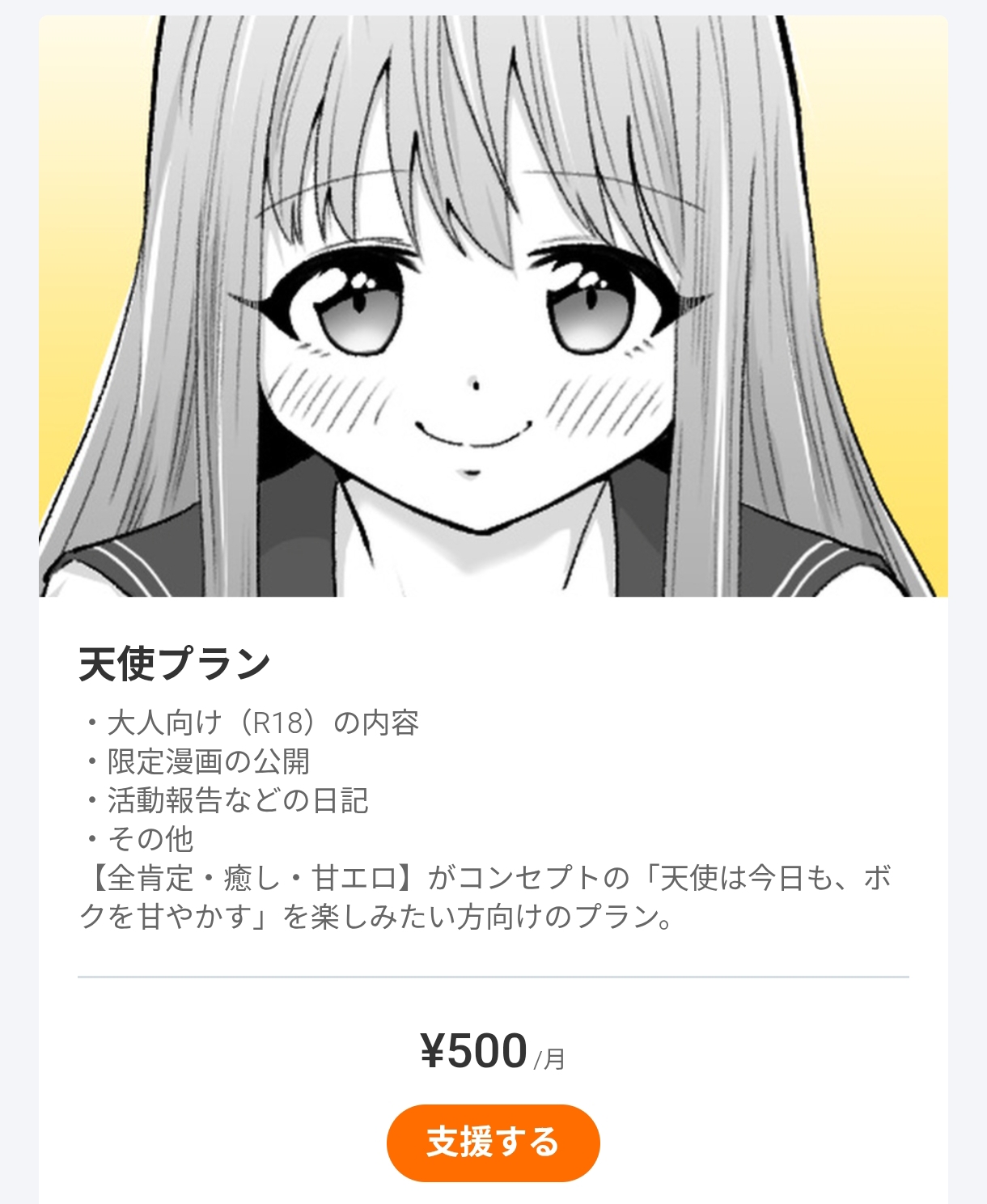
Task: Tap the orange 支援する button
Action: pos(493,1142)
